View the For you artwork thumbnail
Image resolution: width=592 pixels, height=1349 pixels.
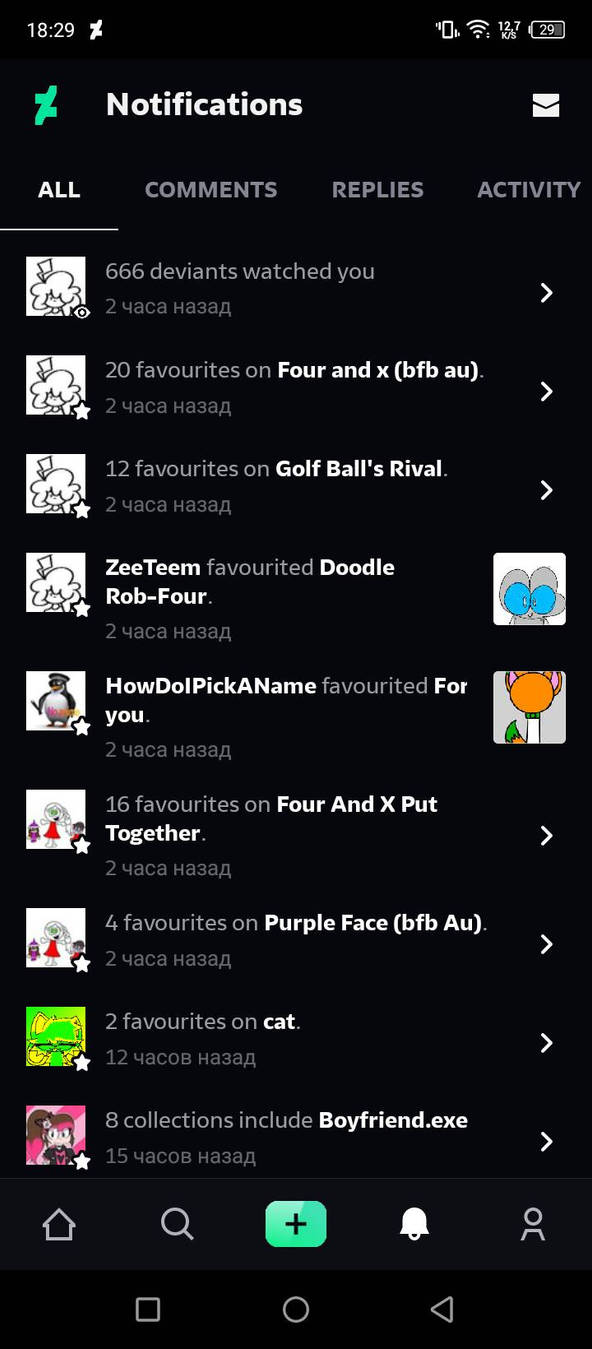tap(530, 707)
